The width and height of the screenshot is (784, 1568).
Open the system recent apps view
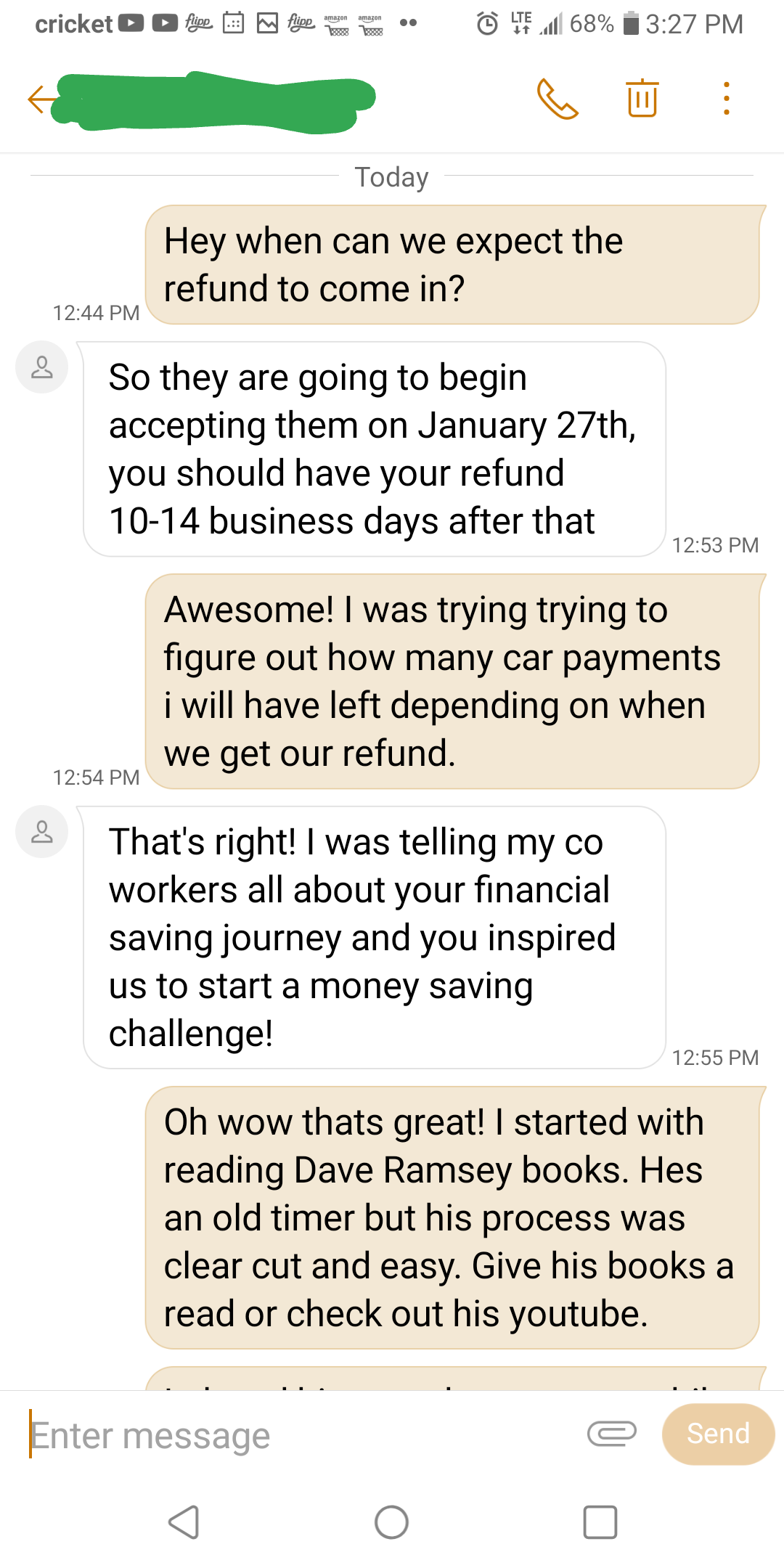[600, 1522]
